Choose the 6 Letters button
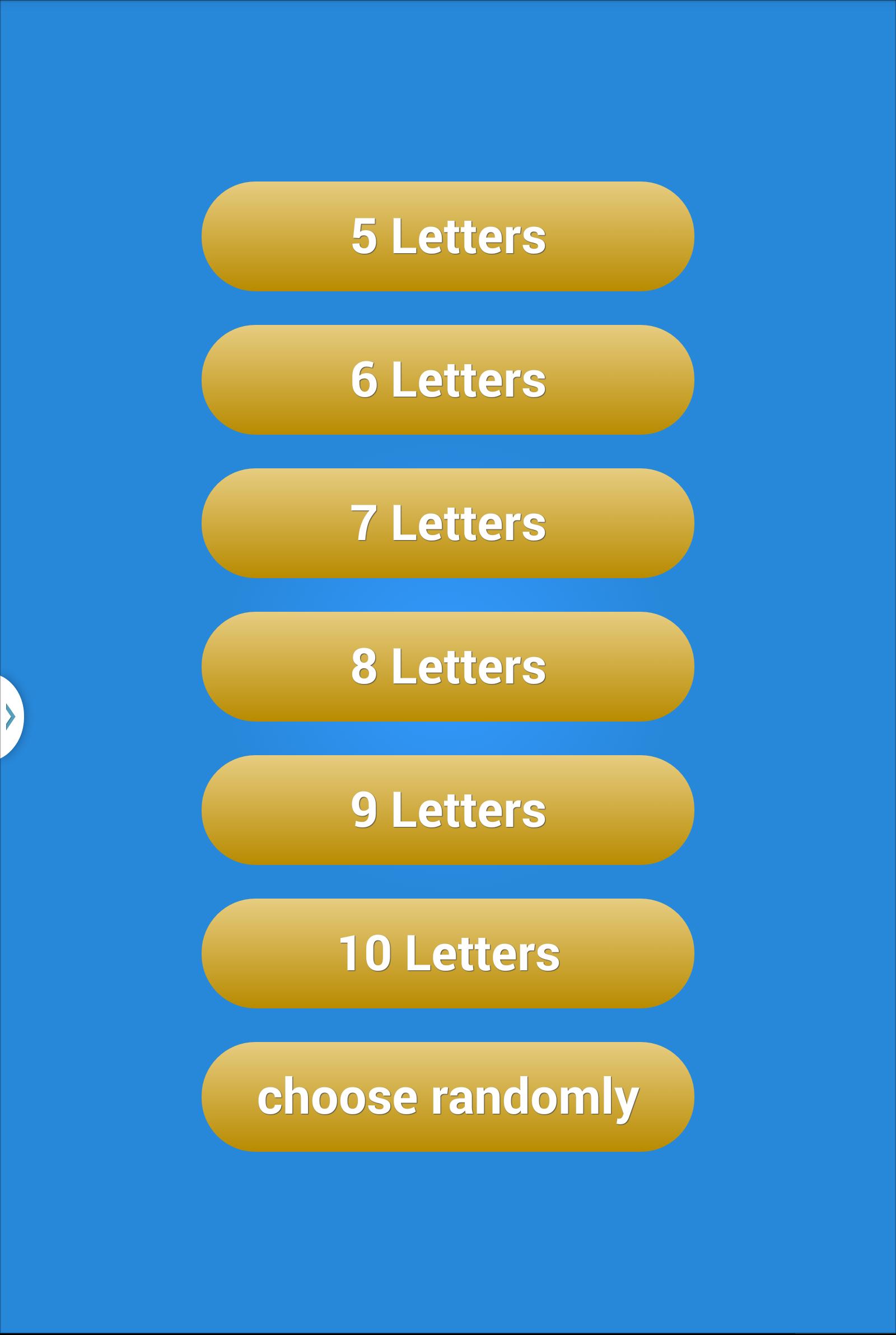 point(447,380)
